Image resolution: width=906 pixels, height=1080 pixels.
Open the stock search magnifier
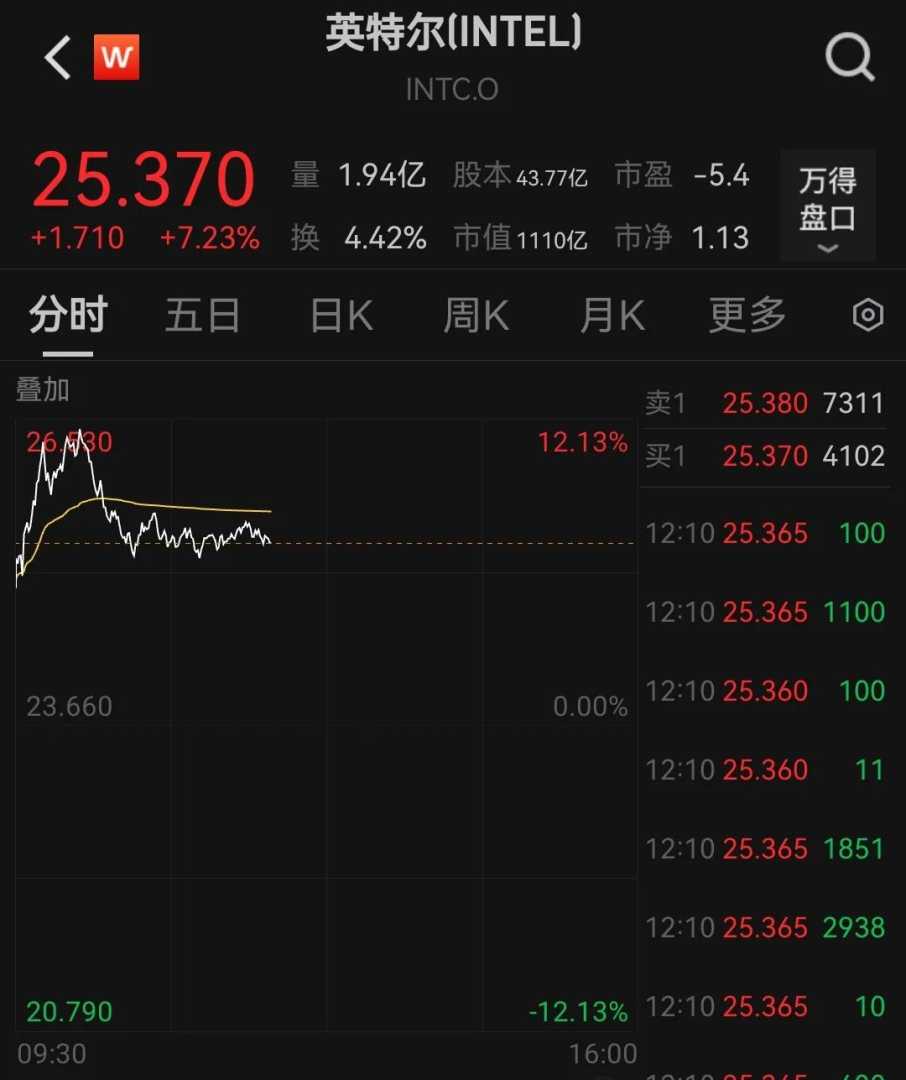click(850, 58)
